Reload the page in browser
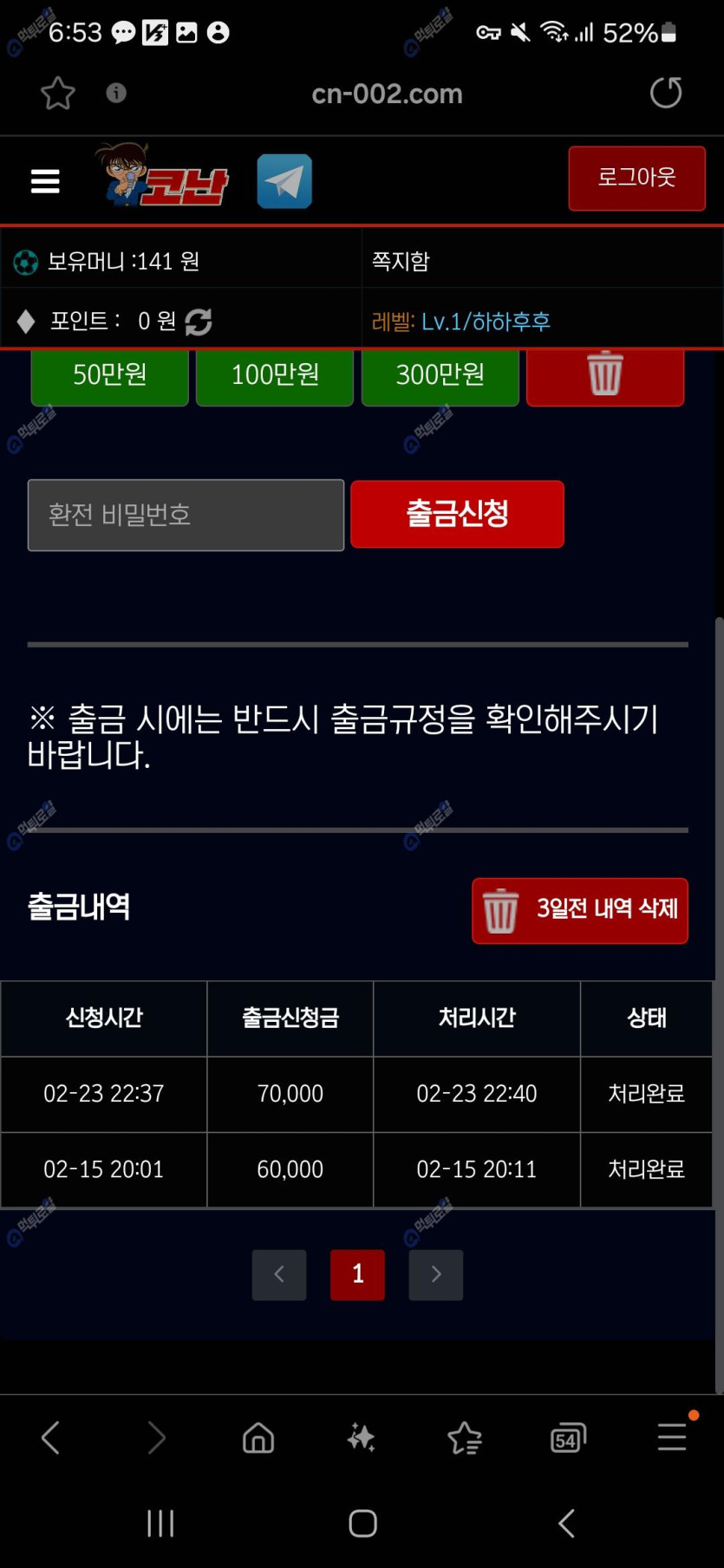The image size is (724, 1568). [x=666, y=93]
